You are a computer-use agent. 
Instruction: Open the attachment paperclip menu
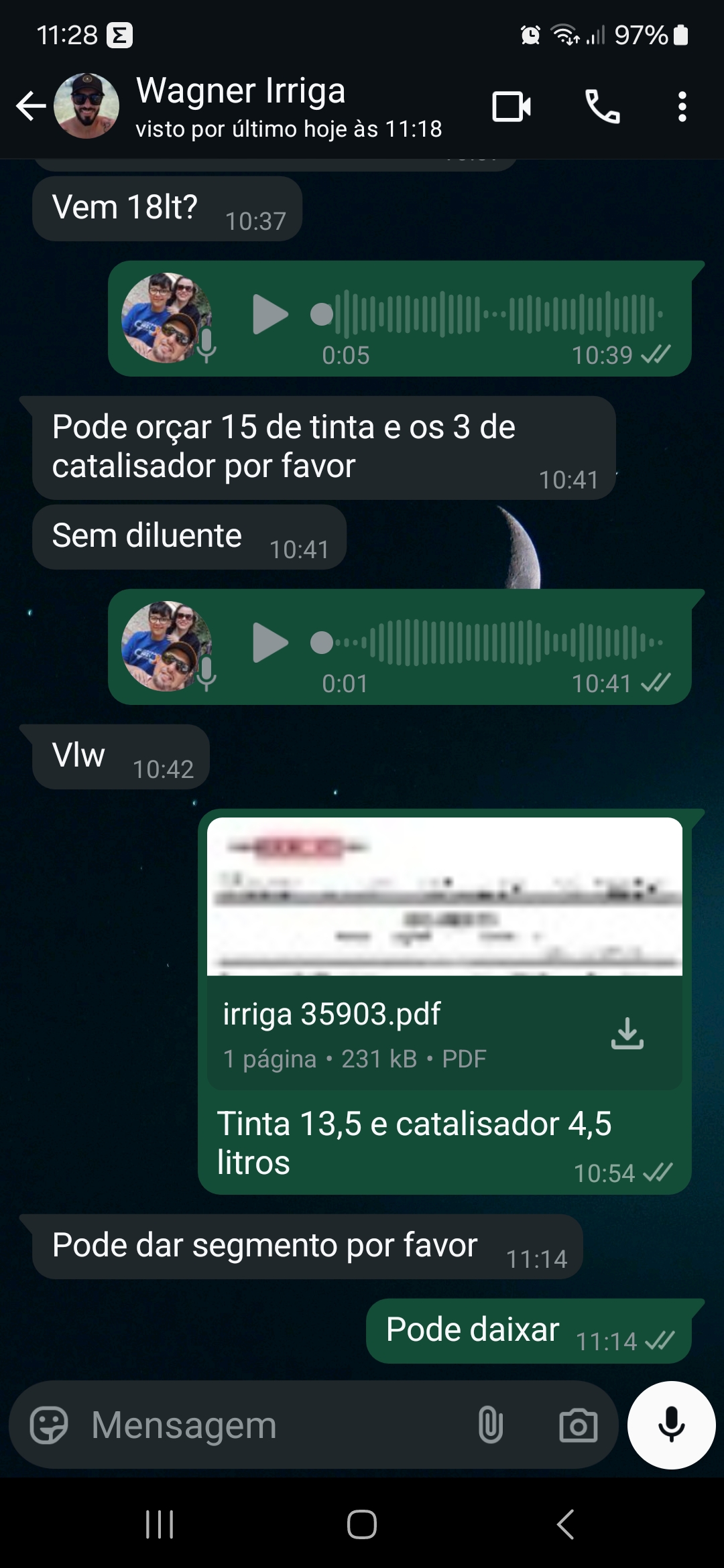(x=490, y=1425)
